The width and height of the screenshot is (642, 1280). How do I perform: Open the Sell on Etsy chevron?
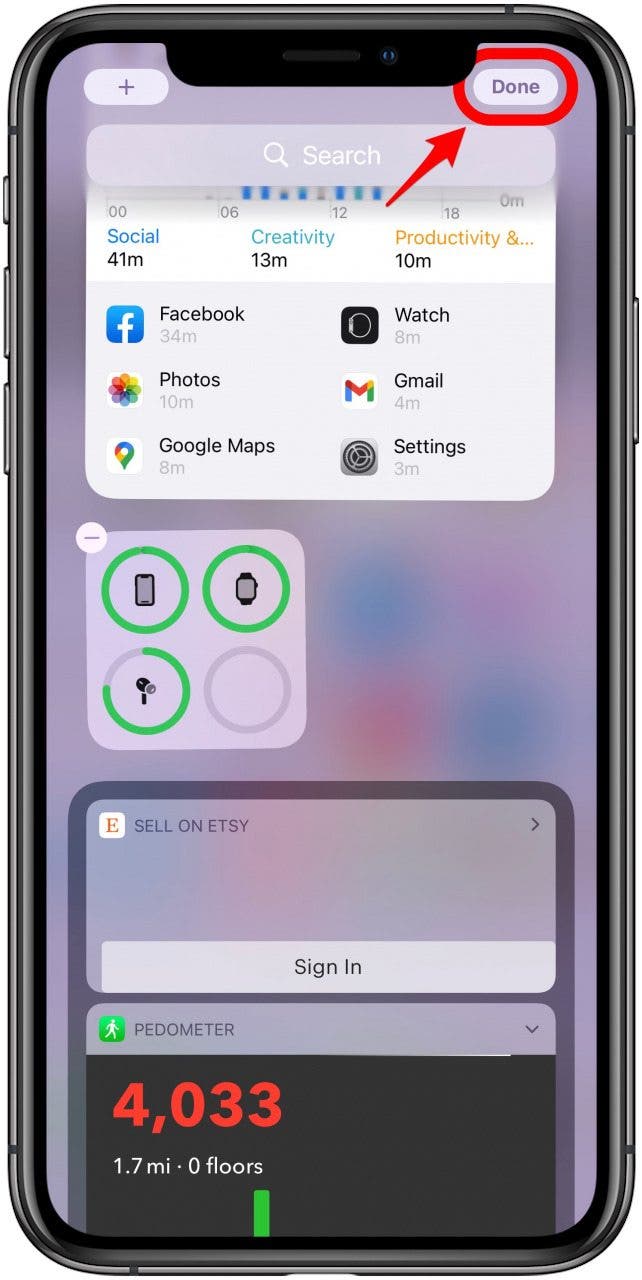click(534, 825)
